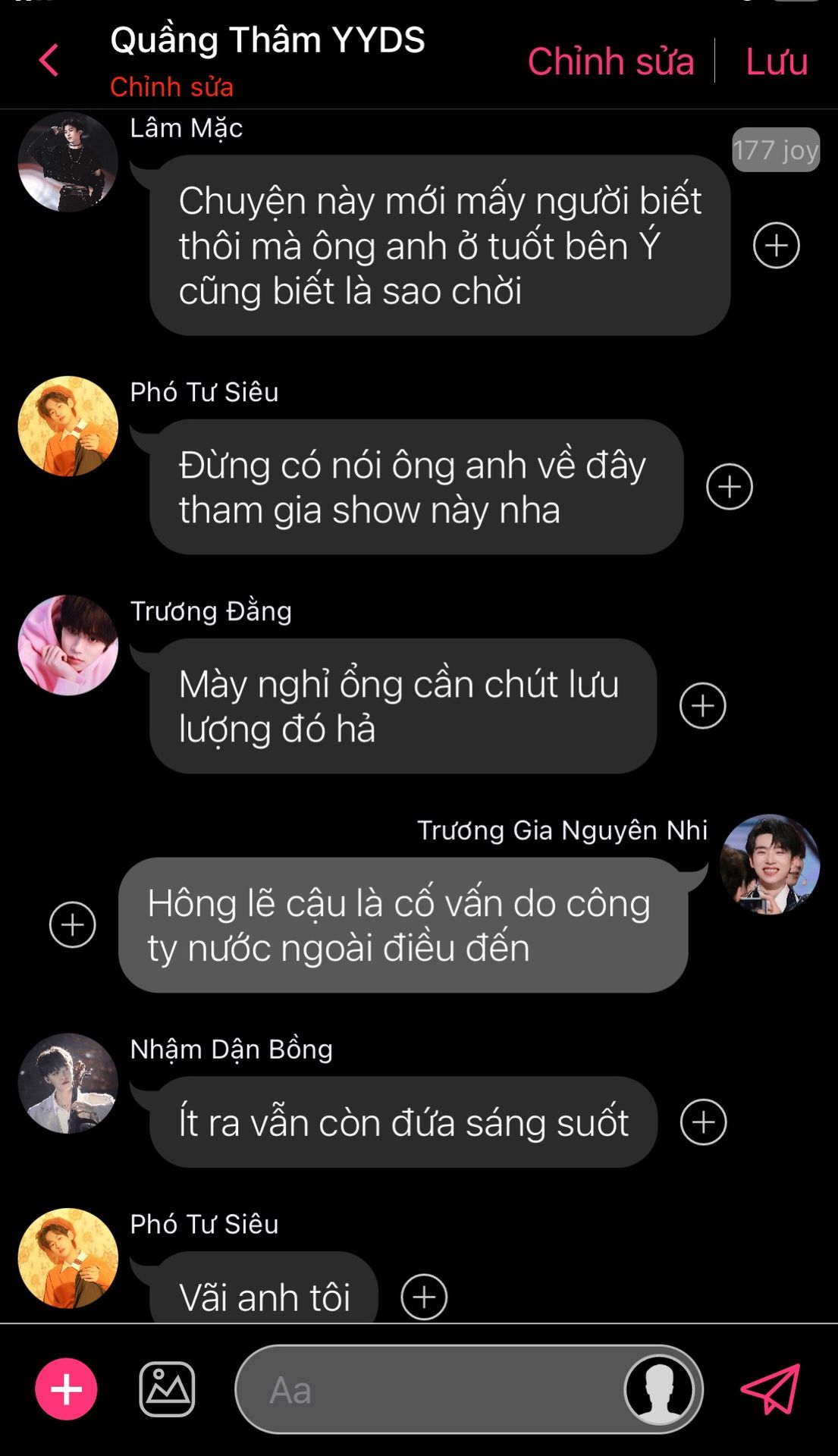This screenshot has height=1456, width=838.
Task: Choose sender via avatar icon in input
Action: point(658,1389)
